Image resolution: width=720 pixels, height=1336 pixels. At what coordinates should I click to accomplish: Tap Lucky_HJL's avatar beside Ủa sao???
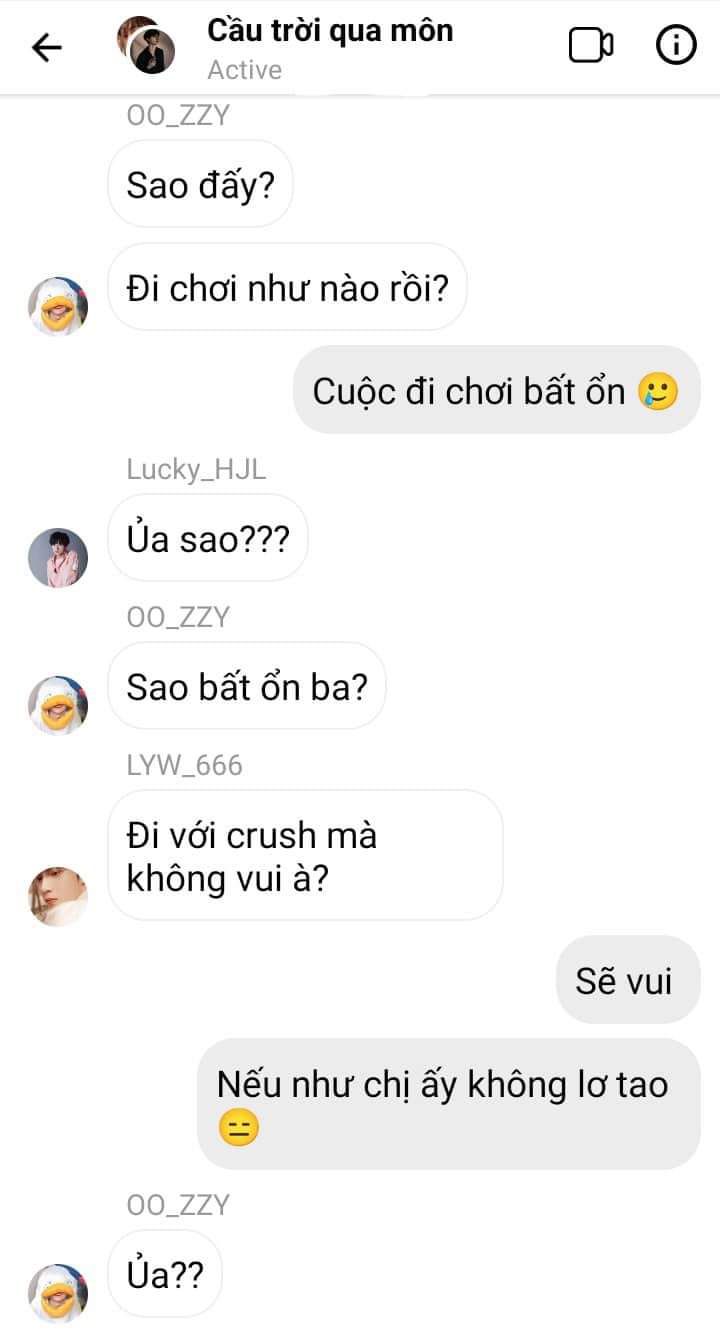pyautogui.click(x=58, y=557)
